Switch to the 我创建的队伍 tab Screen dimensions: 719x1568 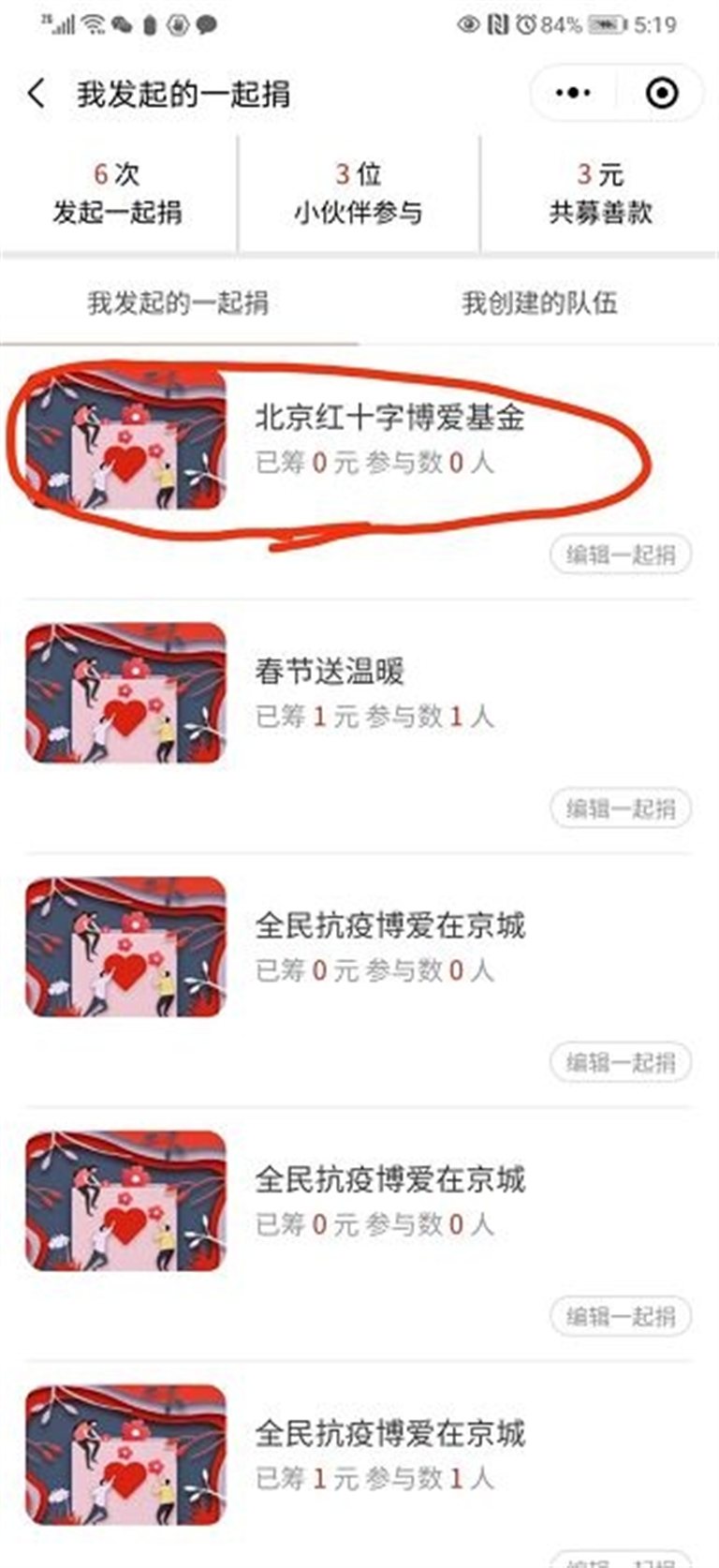[539, 303]
